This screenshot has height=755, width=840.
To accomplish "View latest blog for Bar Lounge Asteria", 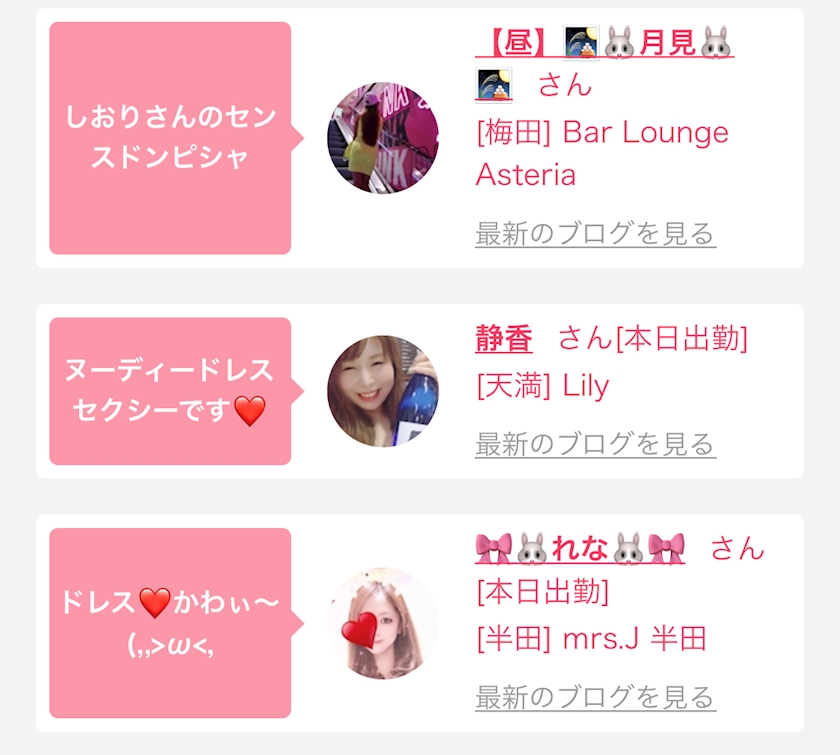I will click(x=595, y=234).
